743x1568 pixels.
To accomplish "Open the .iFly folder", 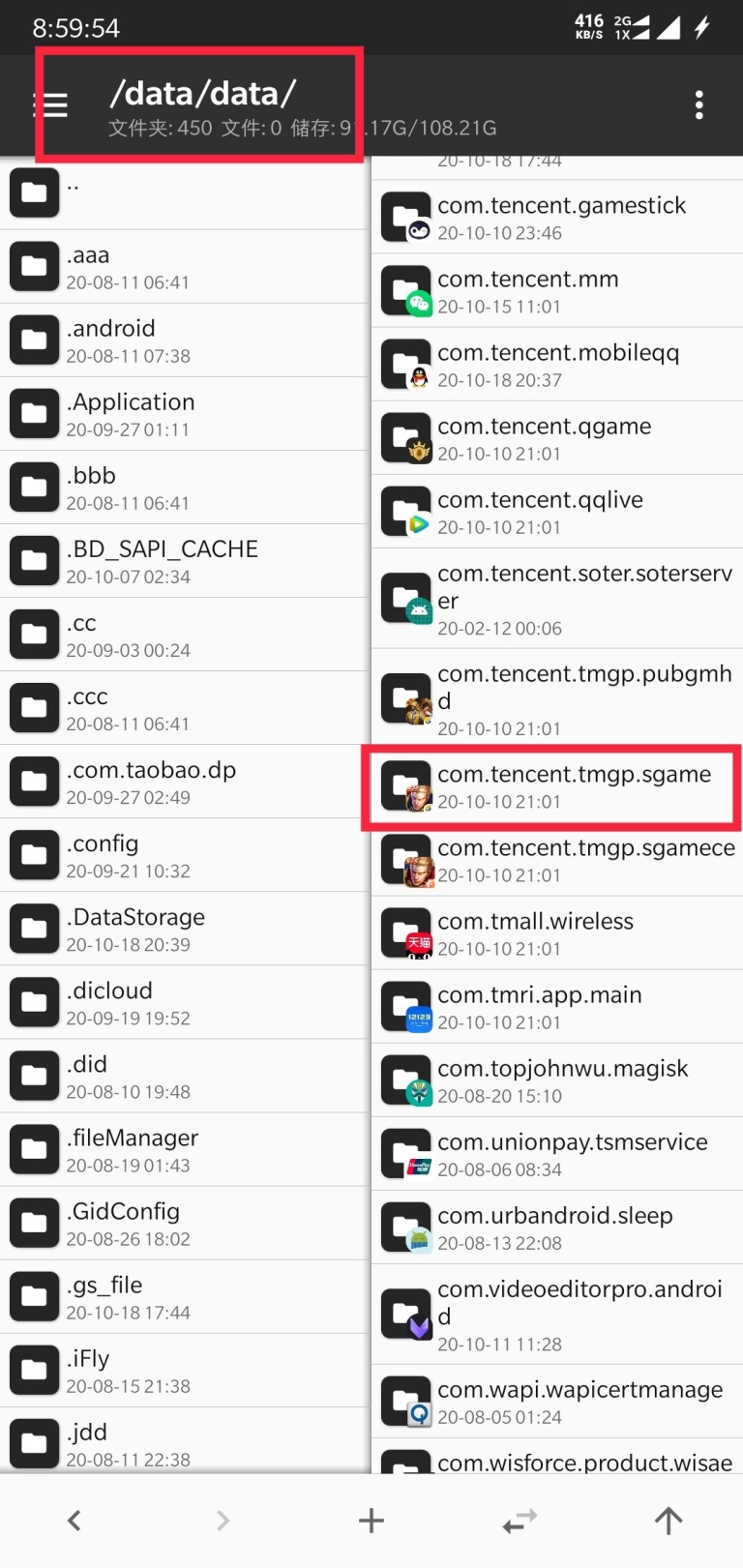I will click(x=184, y=1370).
